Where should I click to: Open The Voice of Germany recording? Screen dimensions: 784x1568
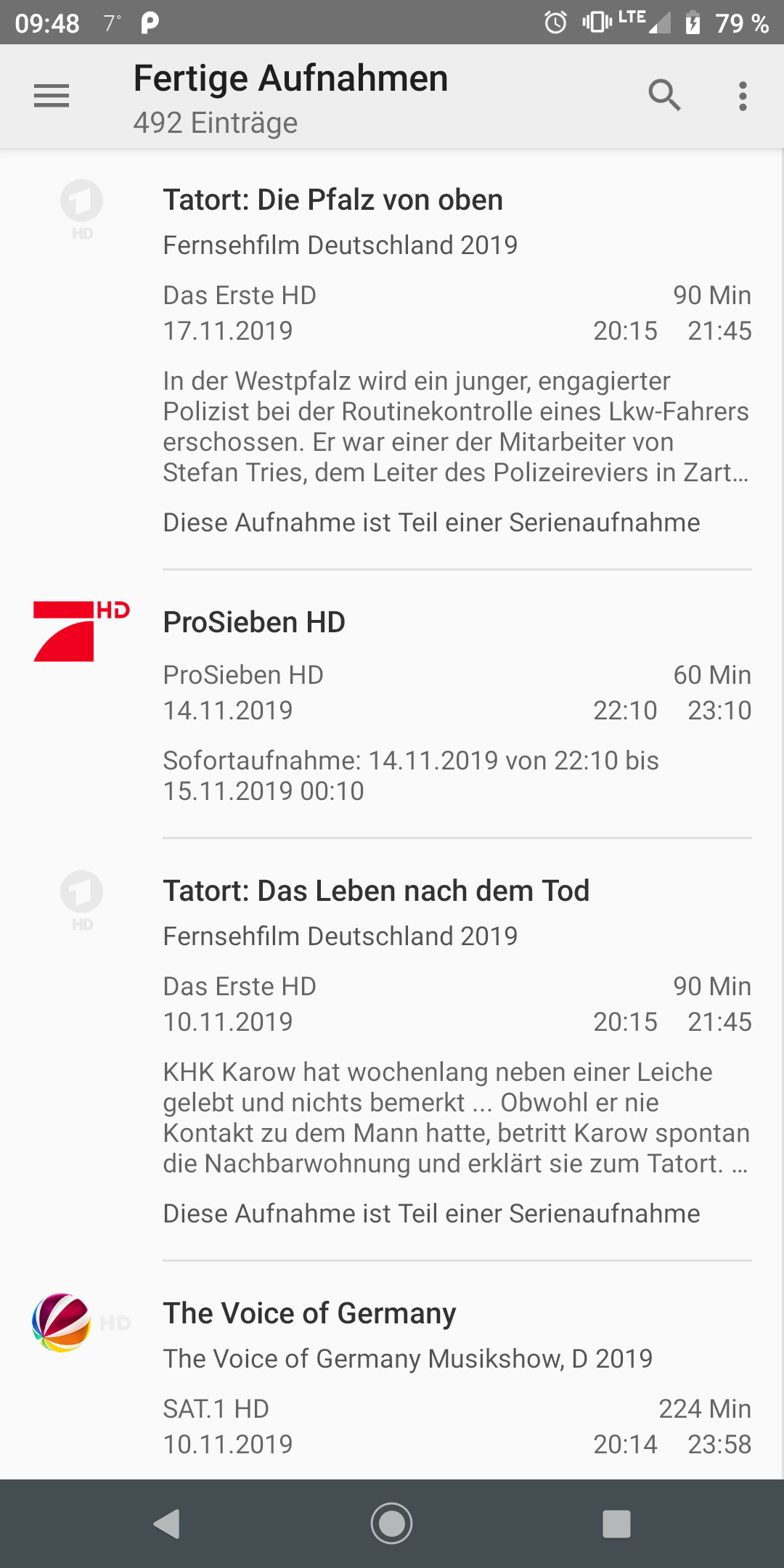click(392, 1371)
